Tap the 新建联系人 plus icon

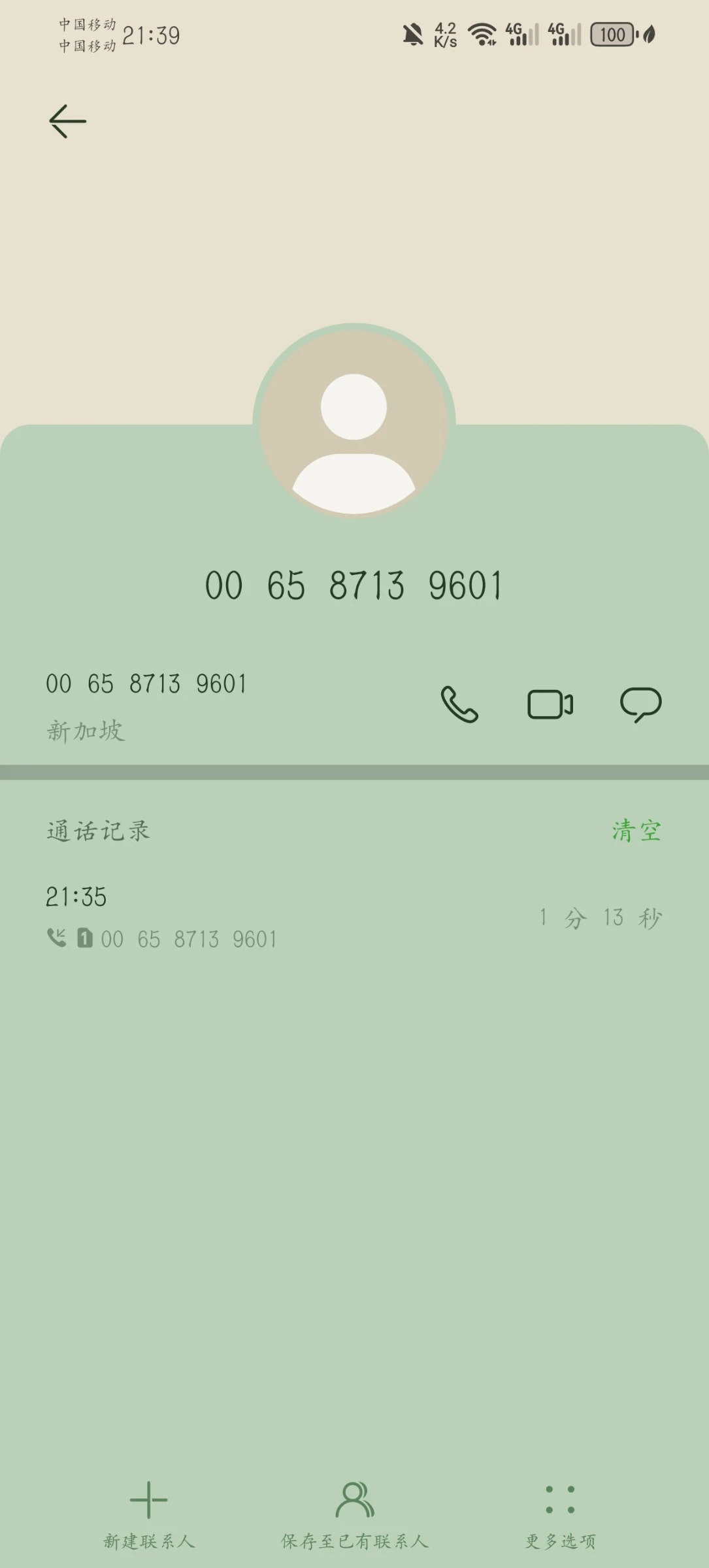149,1498
